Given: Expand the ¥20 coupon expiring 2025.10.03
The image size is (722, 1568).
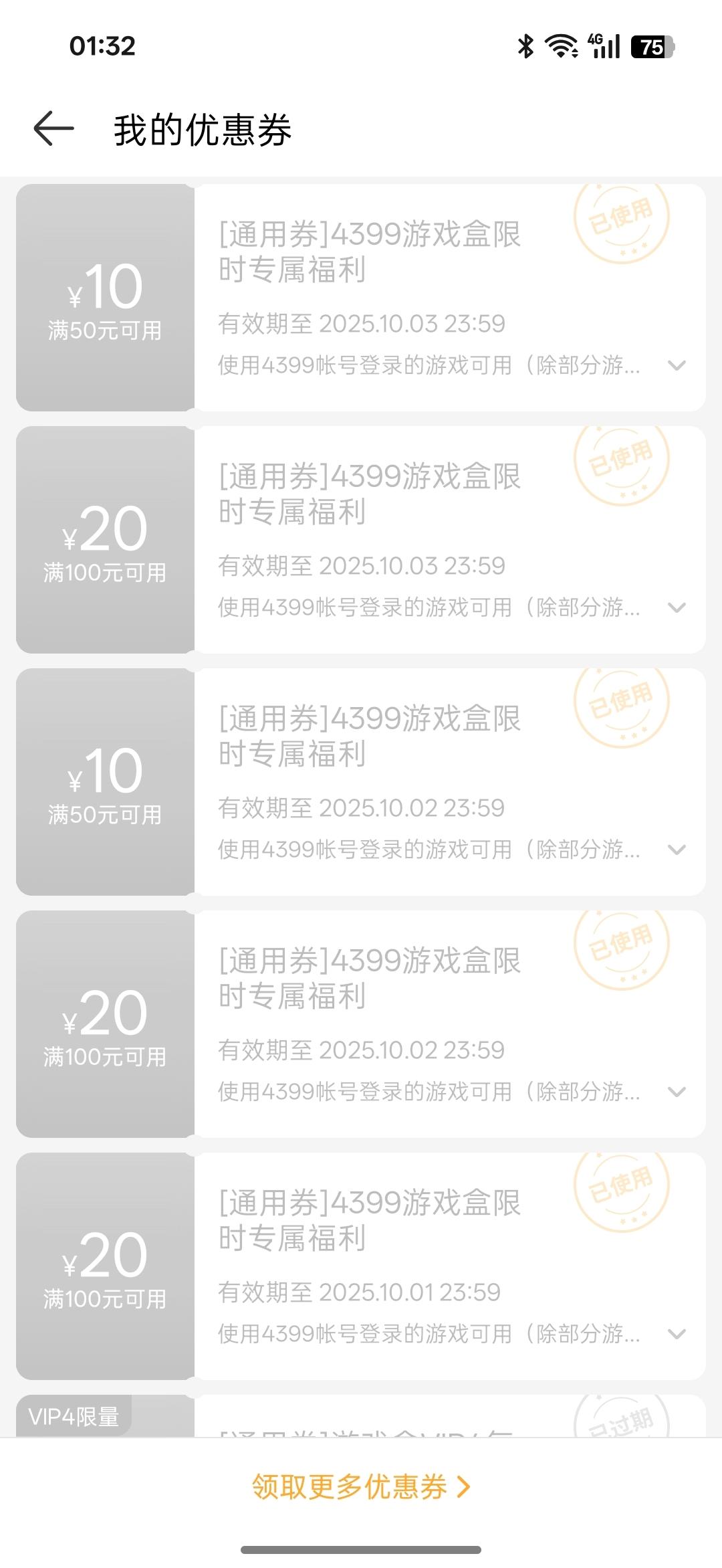Looking at the screenshot, I should (x=677, y=608).
